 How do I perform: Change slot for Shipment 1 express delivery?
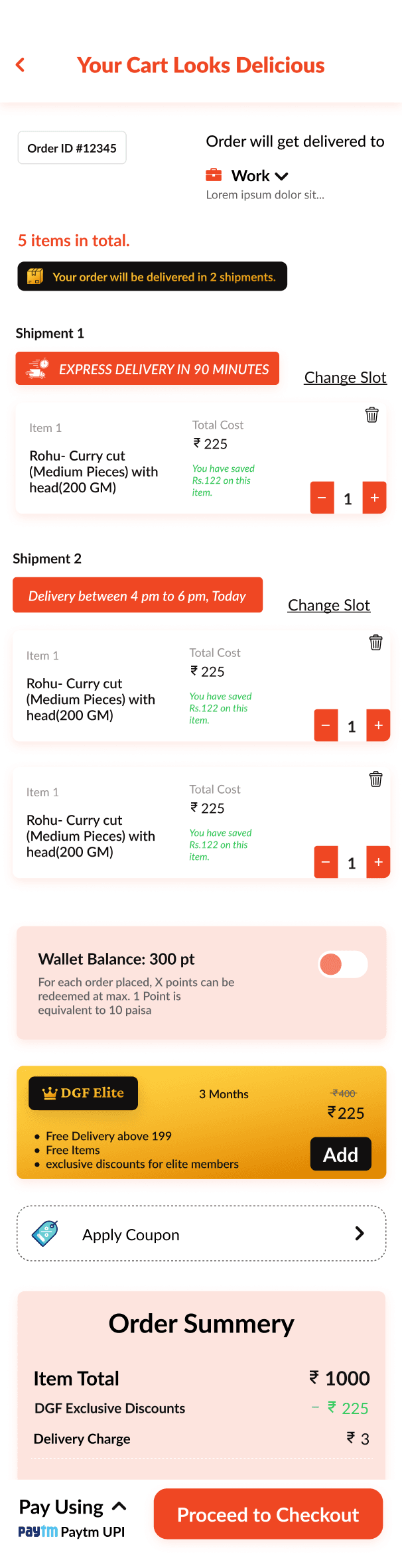[x=345, y=378]
